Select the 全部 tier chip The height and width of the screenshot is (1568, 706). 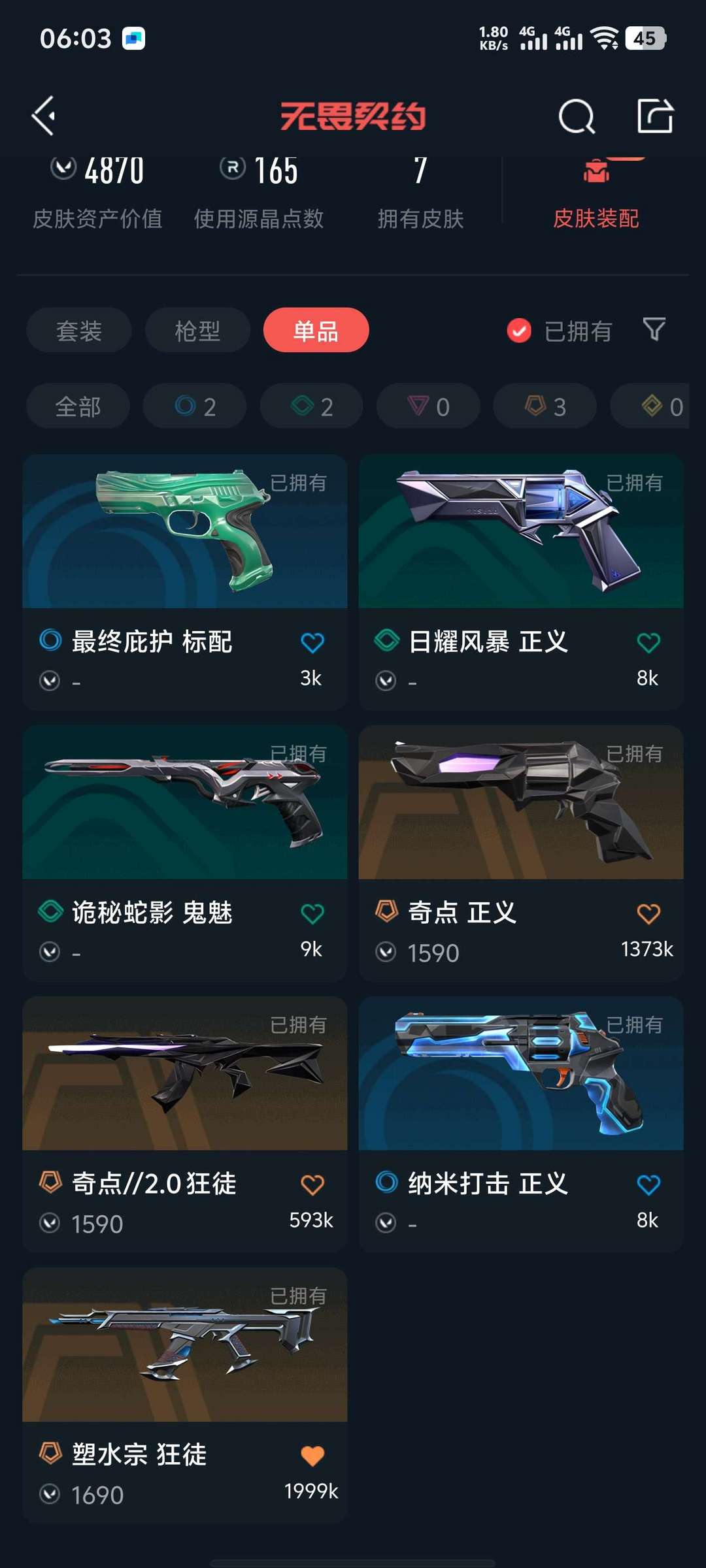pos(78,406)
